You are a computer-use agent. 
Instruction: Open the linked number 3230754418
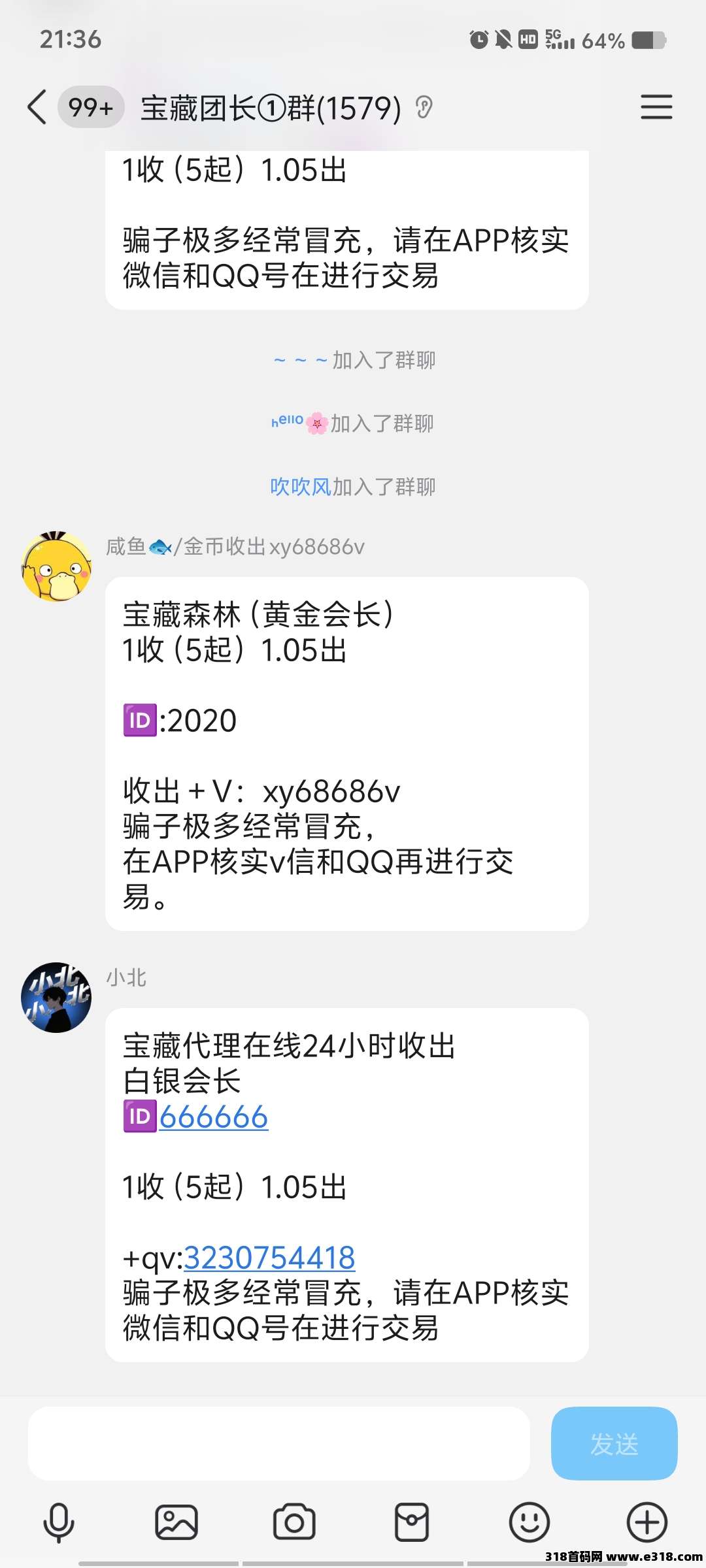(x=269, y=1258)
